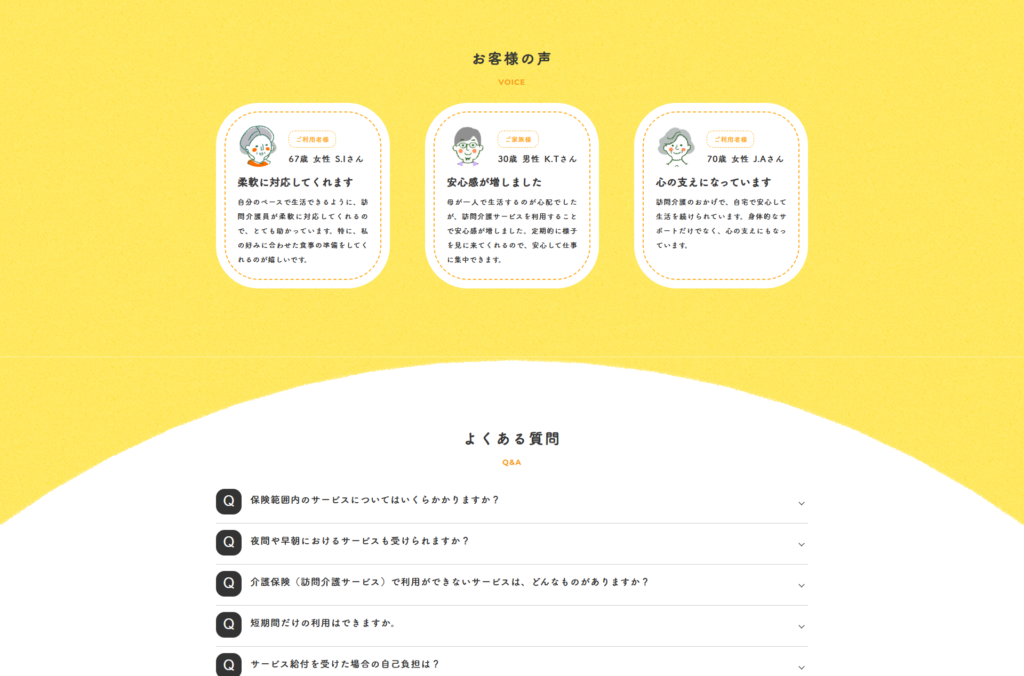1024x676 pixels.
Task: Expand the 短期間だけの利用 question
Action: tap(511, 625)
